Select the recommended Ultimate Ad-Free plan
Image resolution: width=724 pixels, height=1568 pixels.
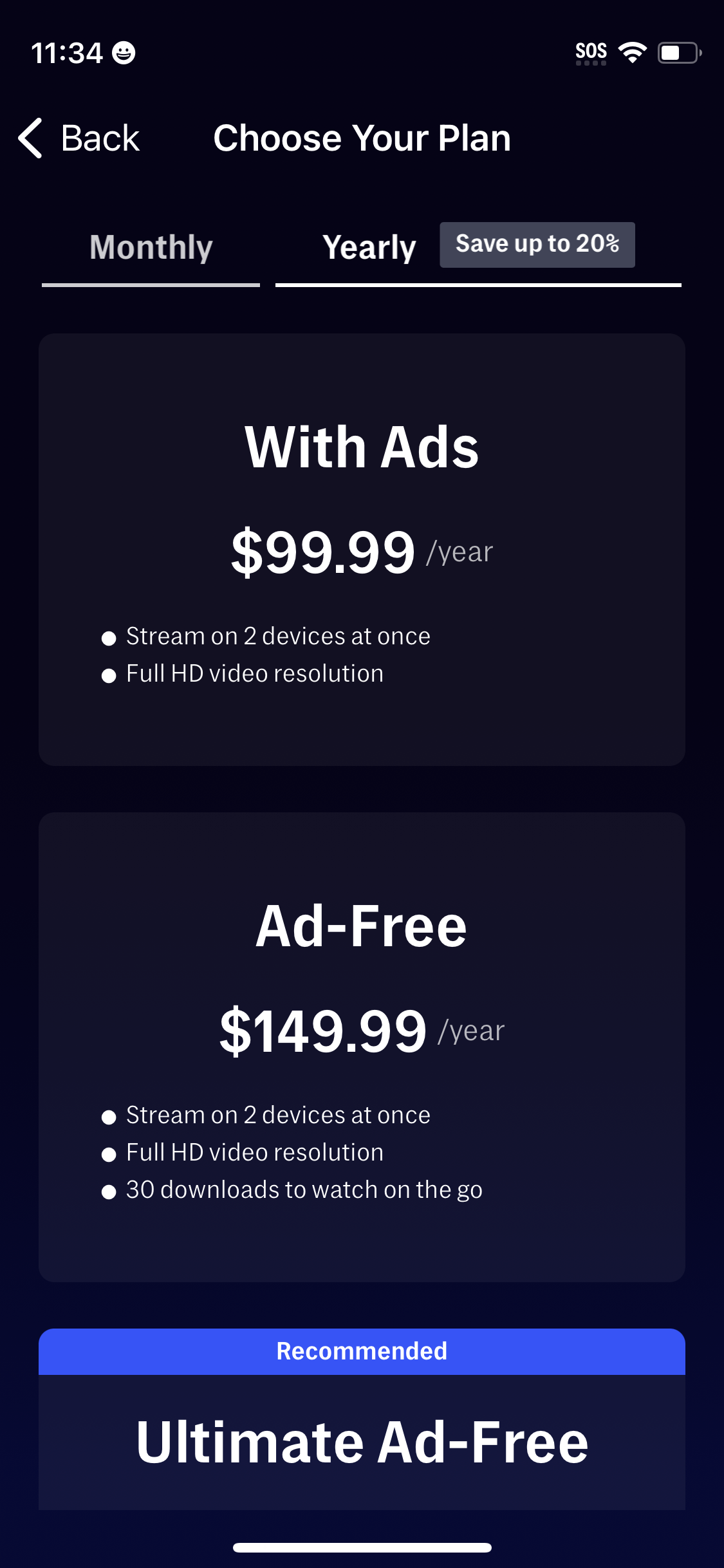(x=362, y=1441)
